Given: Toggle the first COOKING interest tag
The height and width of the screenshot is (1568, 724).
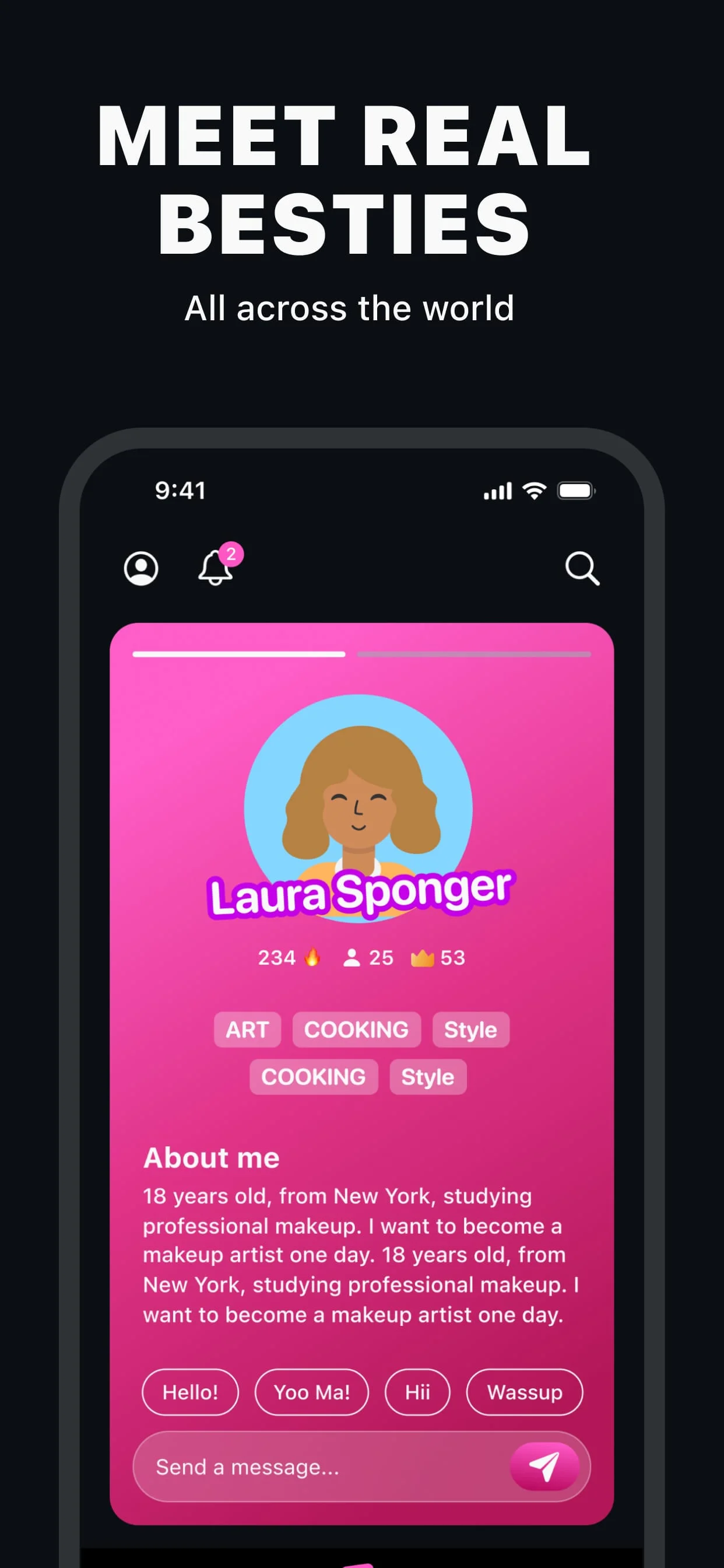Looking at the screenshot, I should 356,1030.
